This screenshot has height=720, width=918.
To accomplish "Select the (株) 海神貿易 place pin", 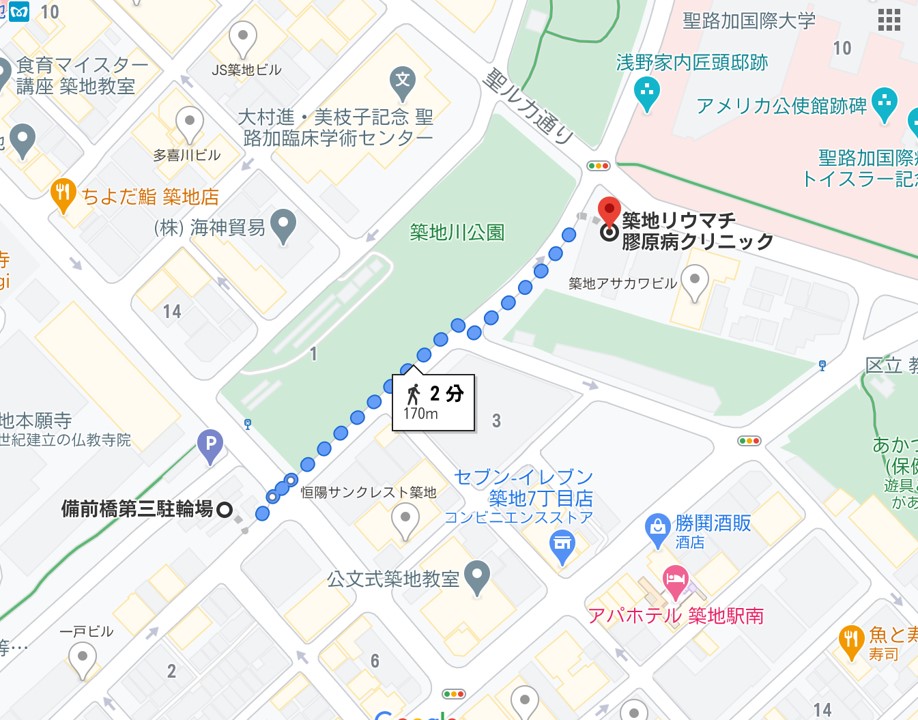I will (x=284, y=226).
